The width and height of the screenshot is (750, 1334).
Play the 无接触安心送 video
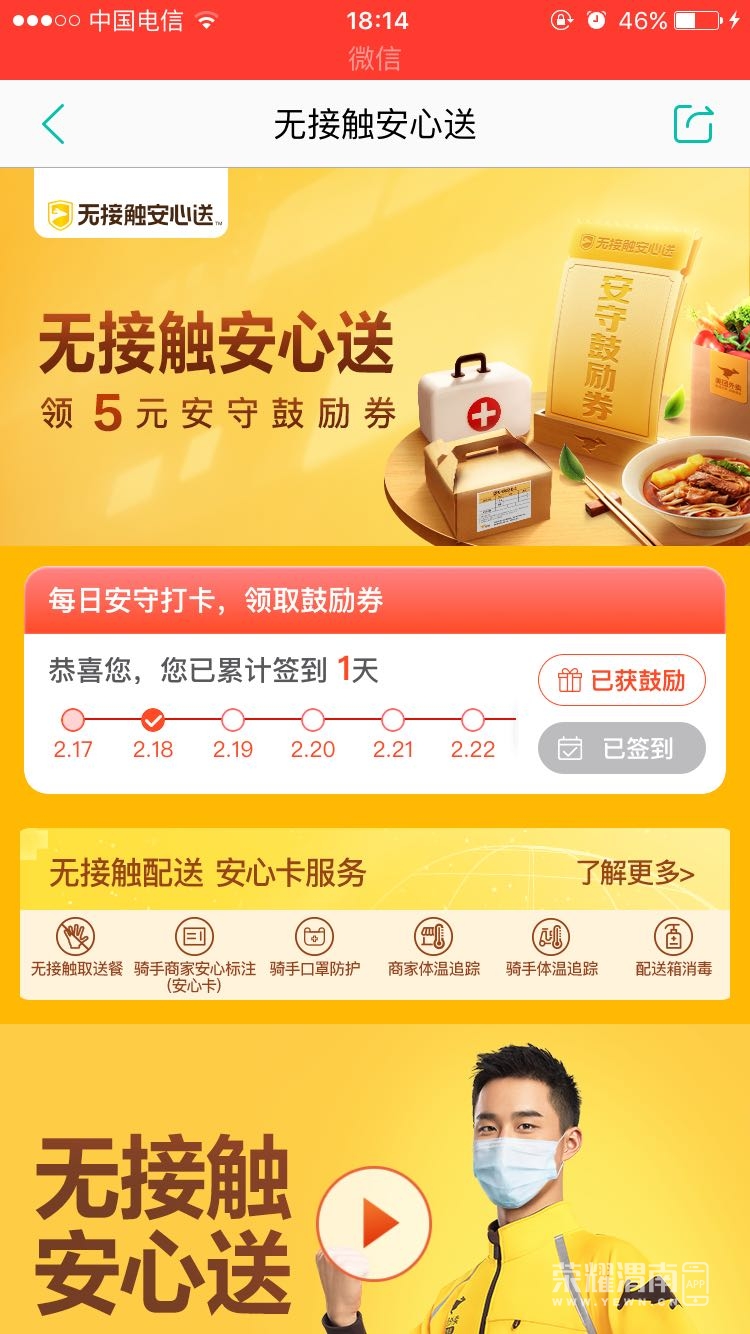[x=373, y=1223]
